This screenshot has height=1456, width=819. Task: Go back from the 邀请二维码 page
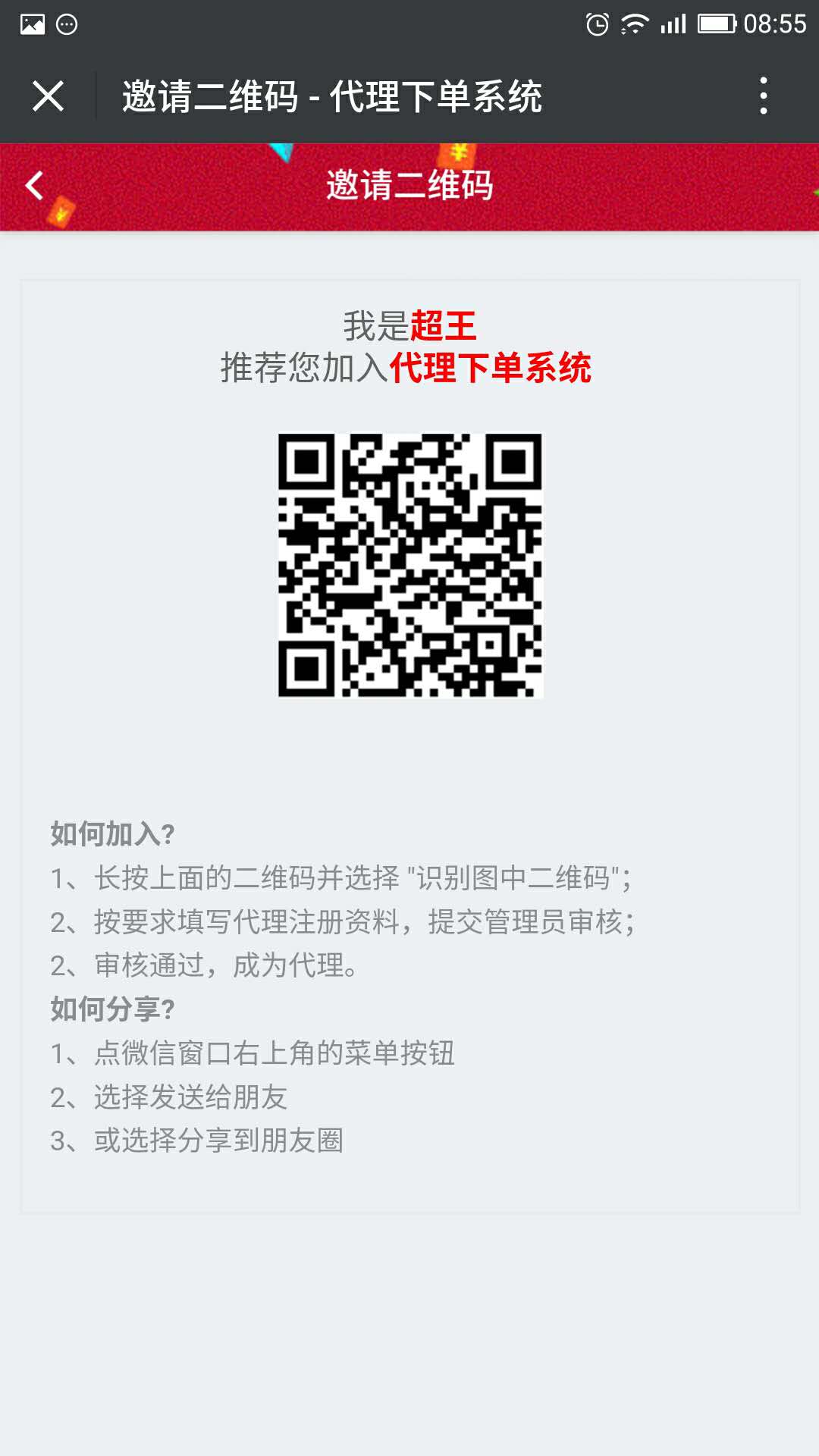pyautogui.click(x=35, y=186)
